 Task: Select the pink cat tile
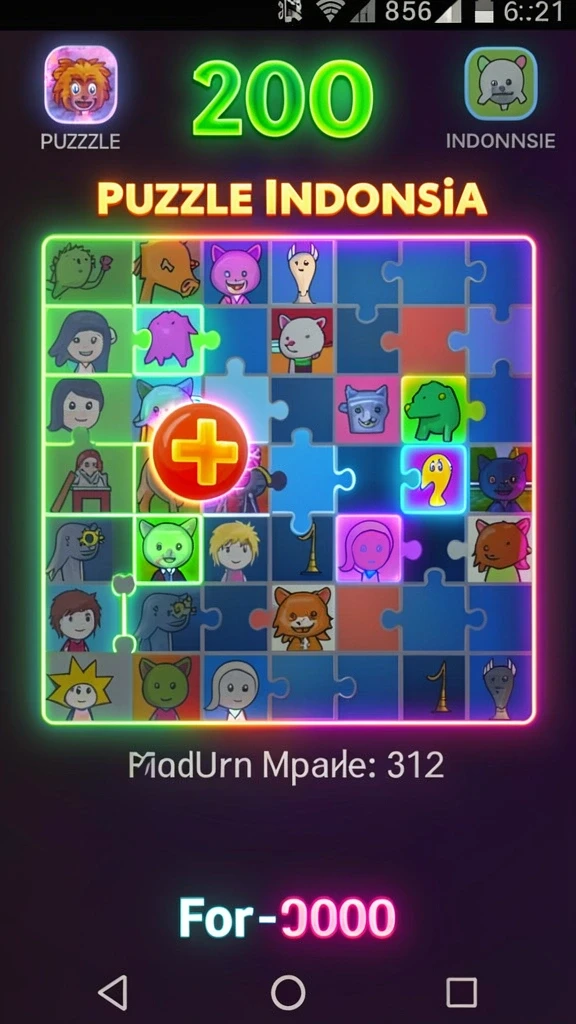point(234,273)
